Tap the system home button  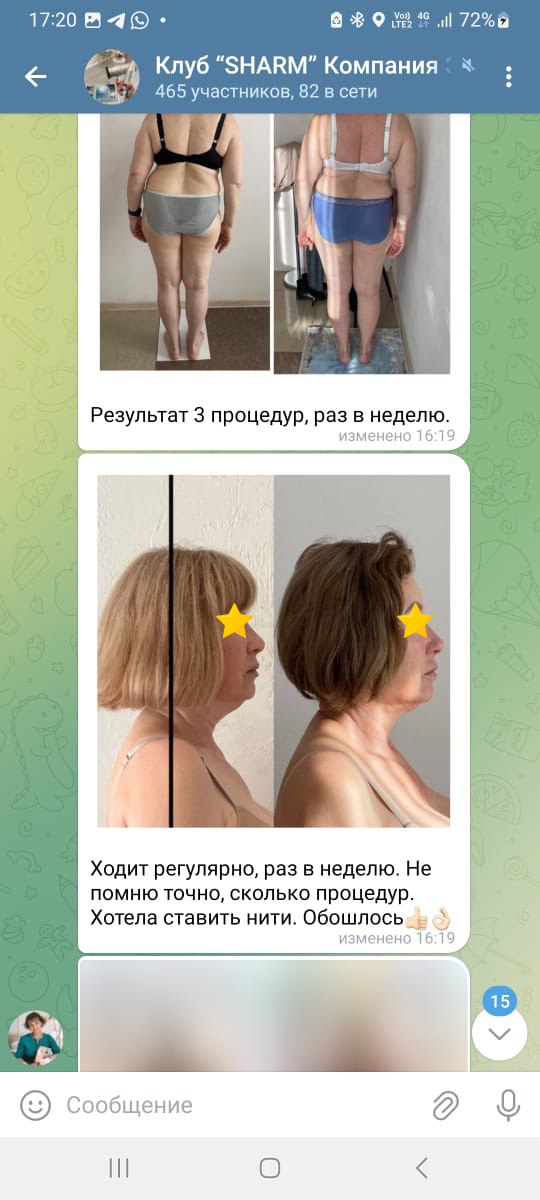[x=270, y=1168]
